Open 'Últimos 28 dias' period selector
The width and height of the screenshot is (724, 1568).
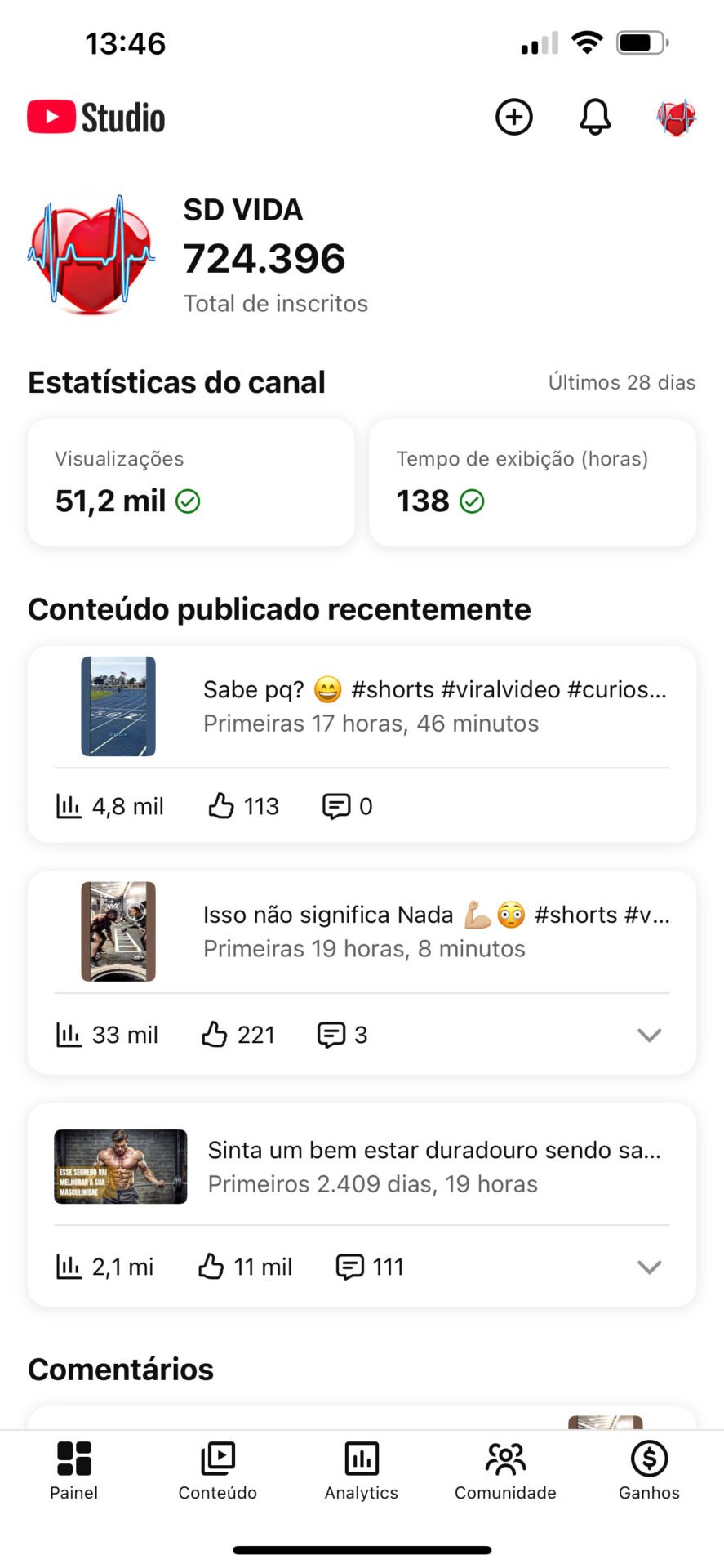tap(620, 381)
